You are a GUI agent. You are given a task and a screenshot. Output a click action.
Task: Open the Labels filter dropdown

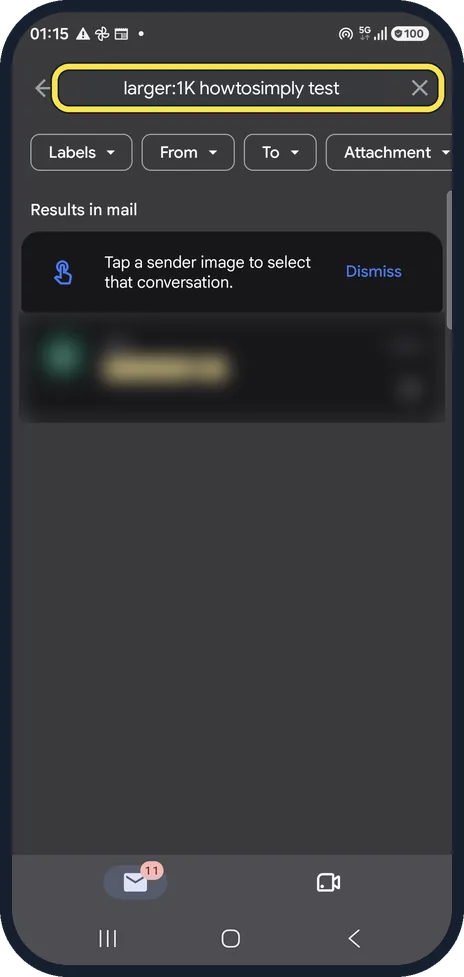click(82, 153)
